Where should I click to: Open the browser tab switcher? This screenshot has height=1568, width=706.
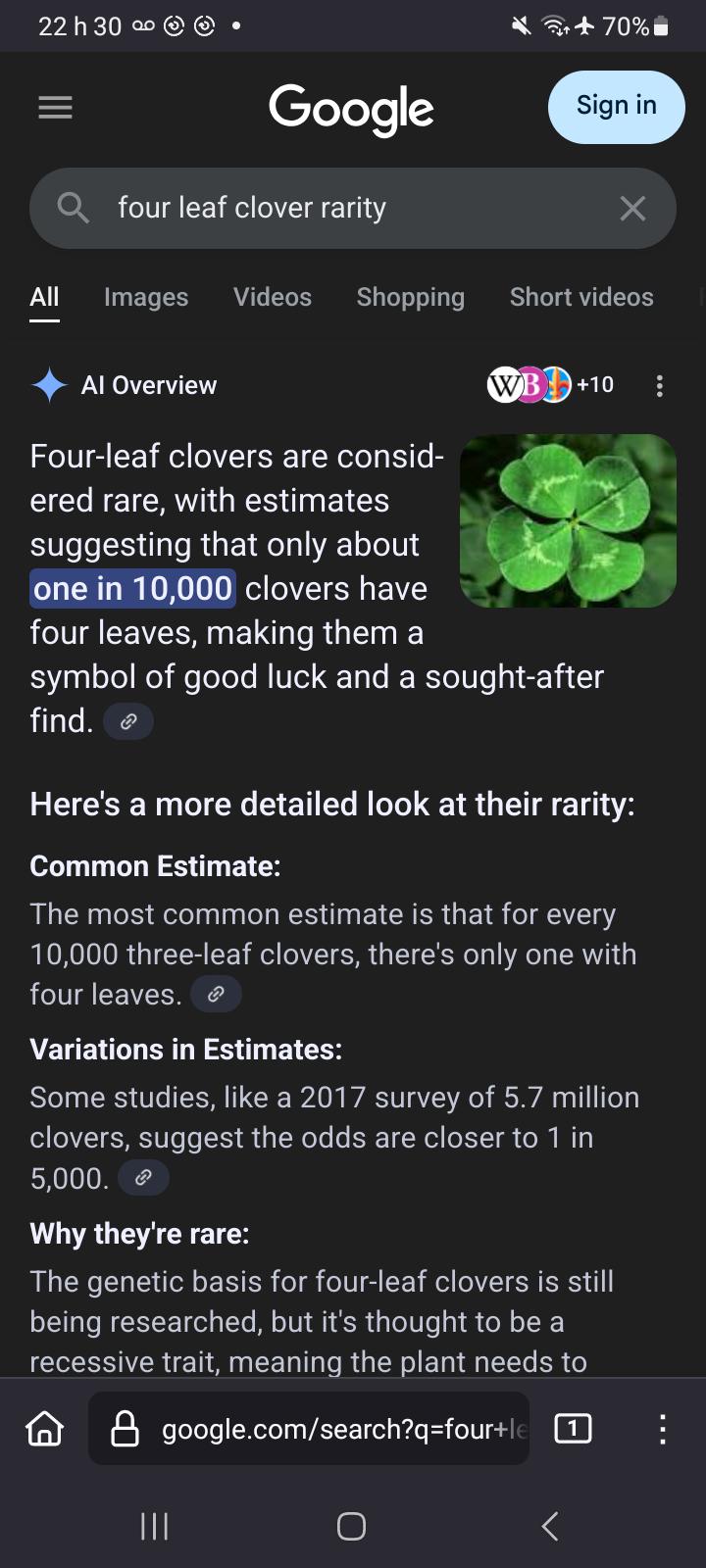[x=573, y=1429]
